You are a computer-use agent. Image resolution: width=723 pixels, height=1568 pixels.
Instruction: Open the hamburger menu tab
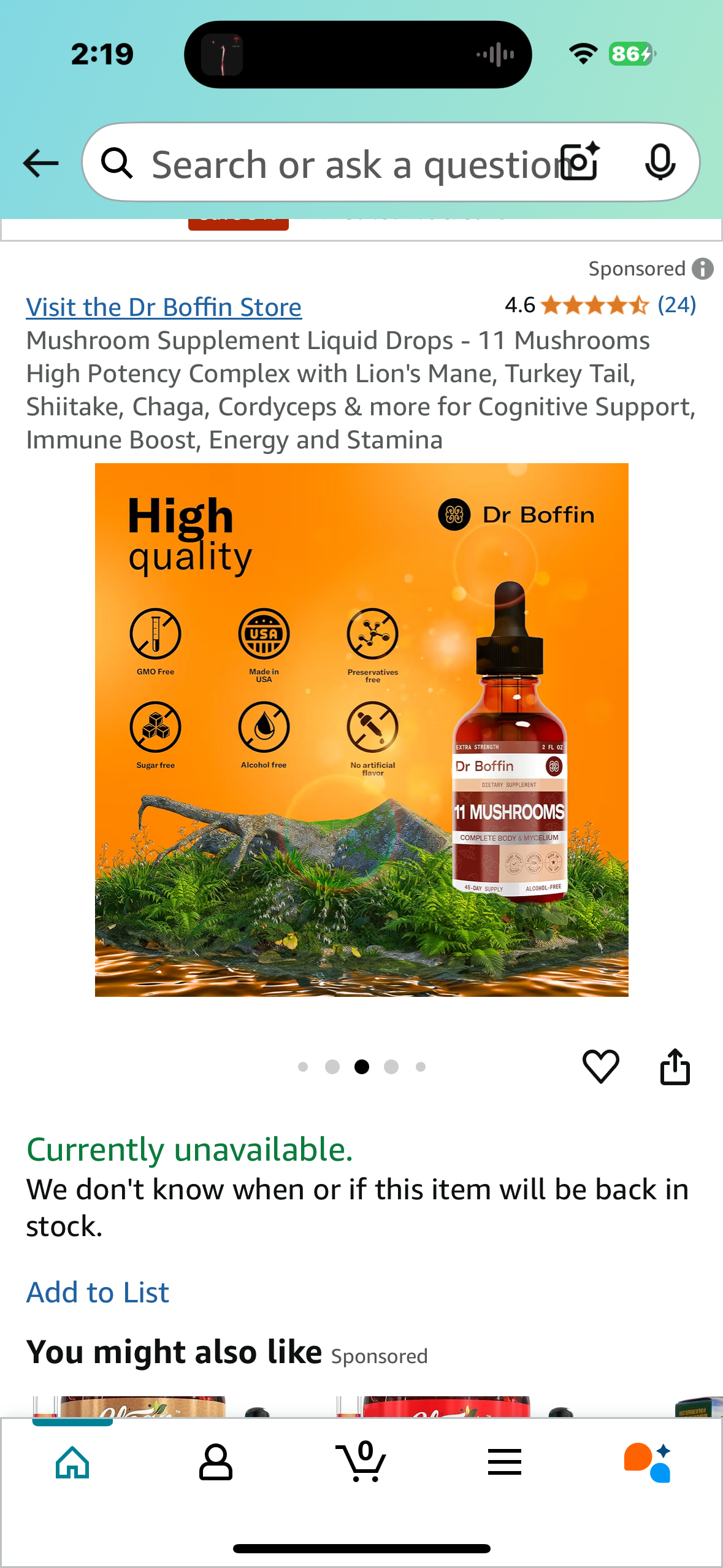[x=505, y=1462]
